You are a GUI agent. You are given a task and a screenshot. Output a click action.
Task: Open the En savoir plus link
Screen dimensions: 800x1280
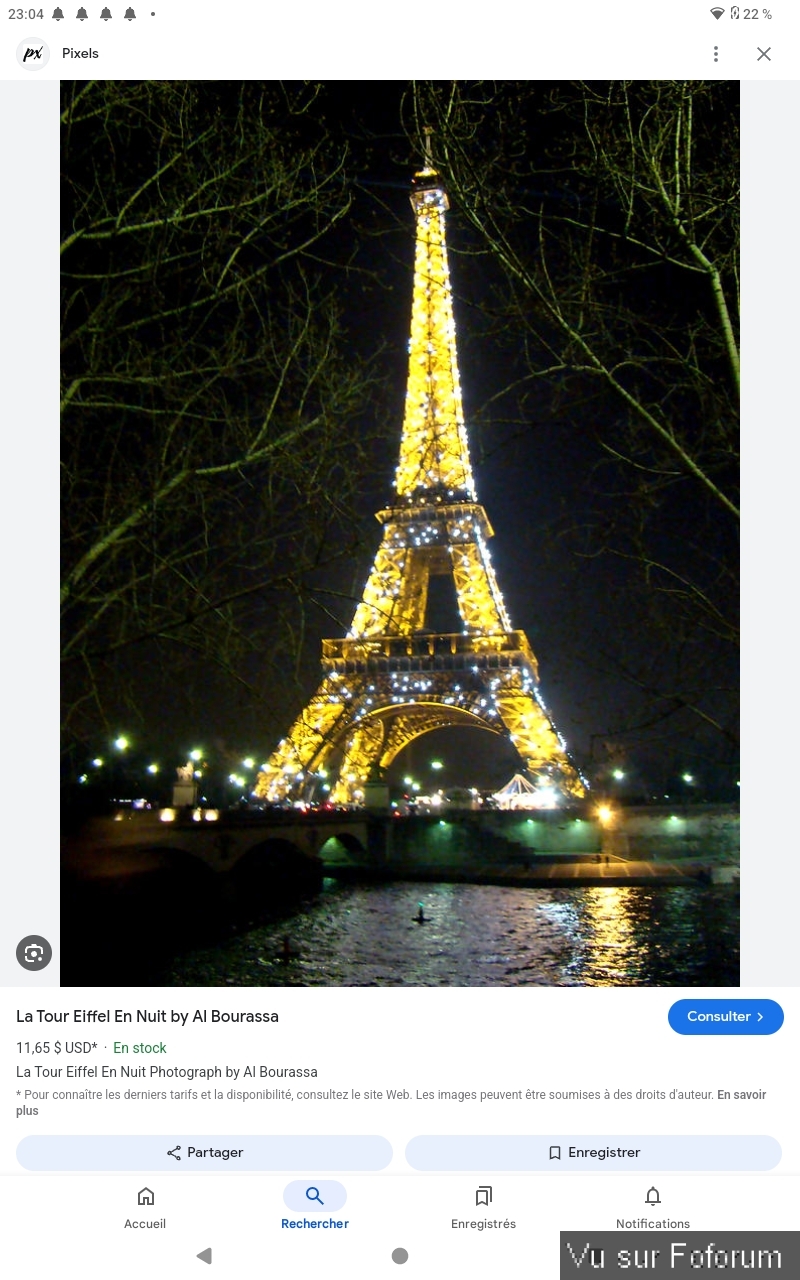click(x=741, y=1095)
